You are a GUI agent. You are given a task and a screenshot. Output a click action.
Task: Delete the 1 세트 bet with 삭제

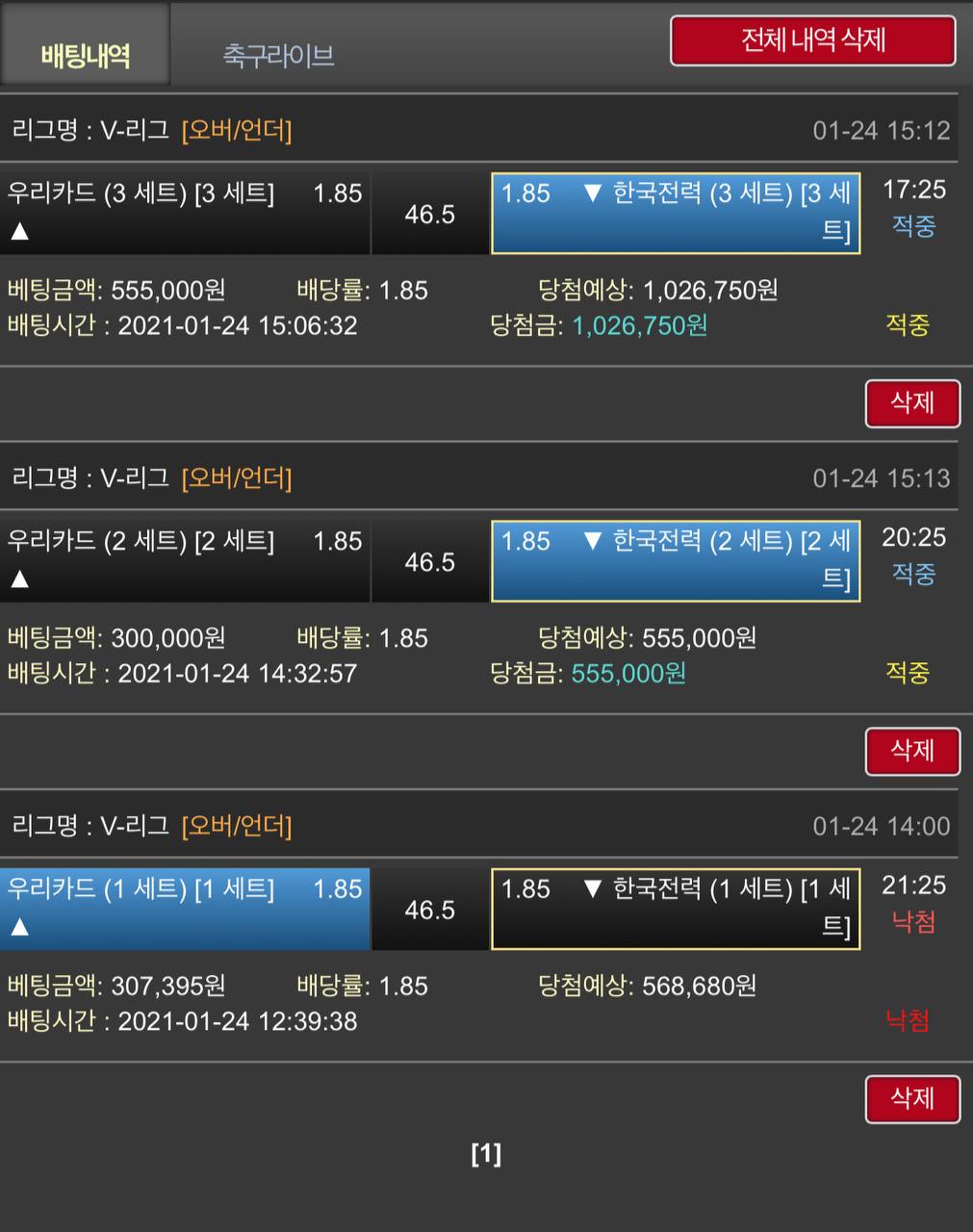point(911,1098)
